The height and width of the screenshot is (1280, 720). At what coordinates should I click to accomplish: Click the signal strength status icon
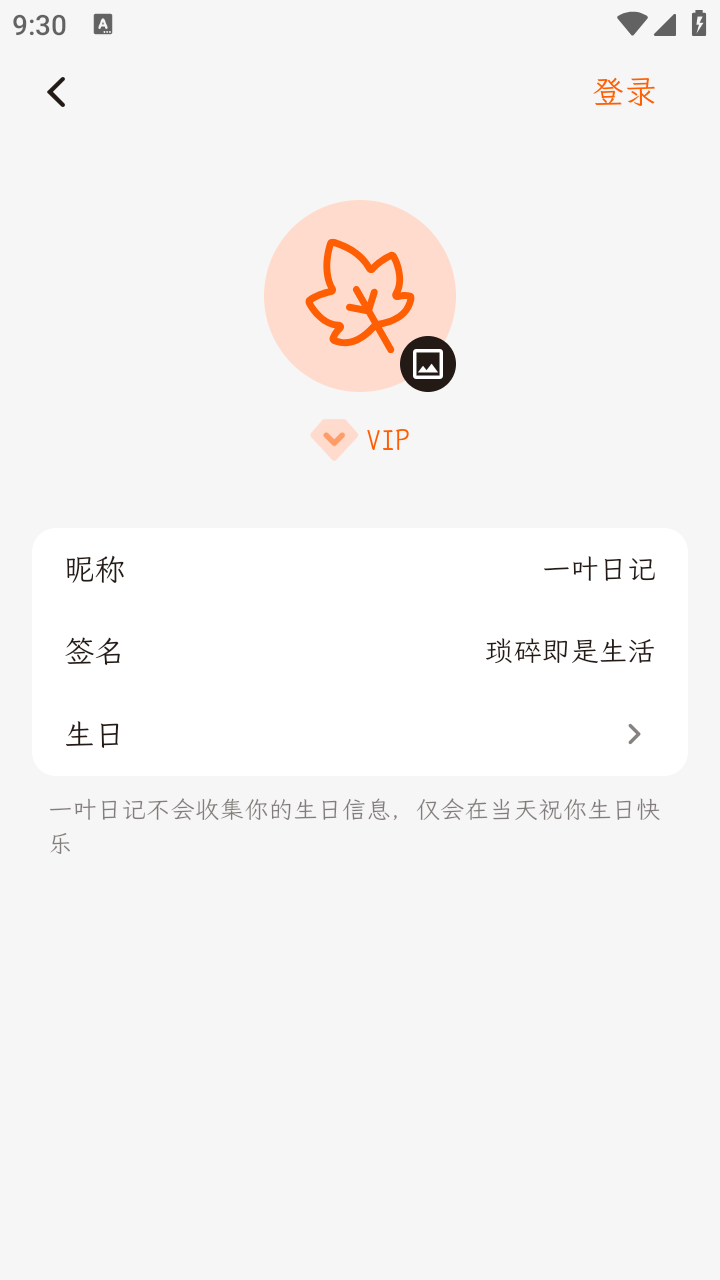coord(667,23)
